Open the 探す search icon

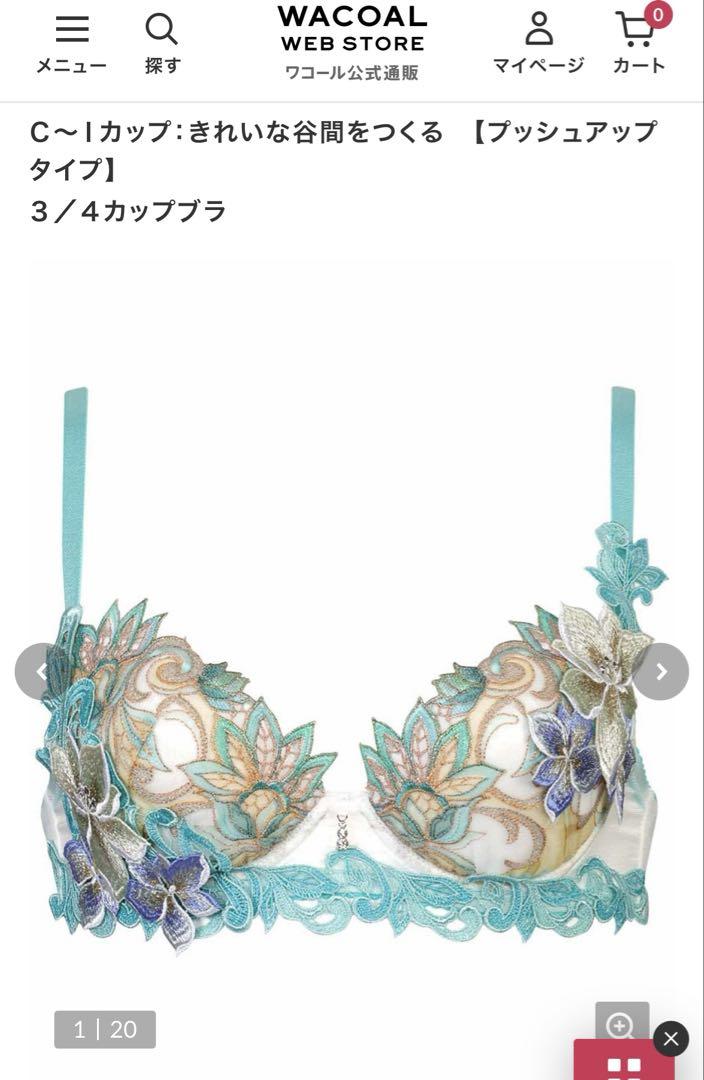(x=162, y=44)
